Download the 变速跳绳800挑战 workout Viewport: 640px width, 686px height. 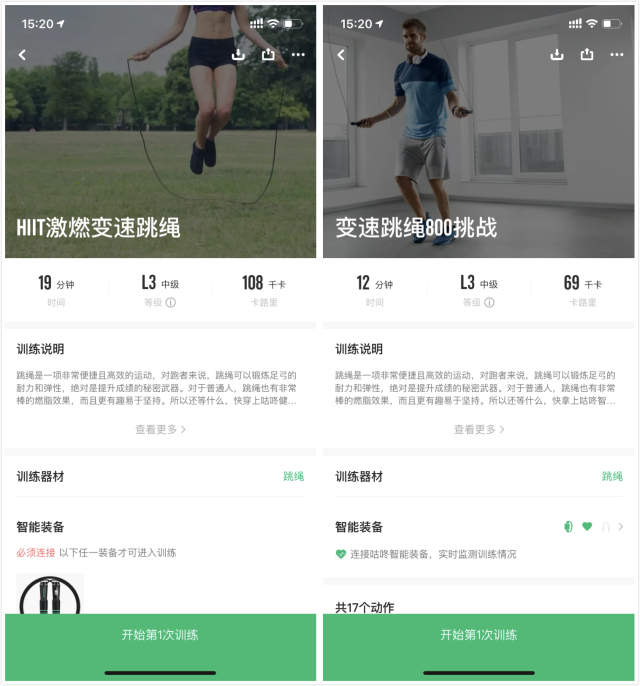pyautogui.click(x=557, y=55)
